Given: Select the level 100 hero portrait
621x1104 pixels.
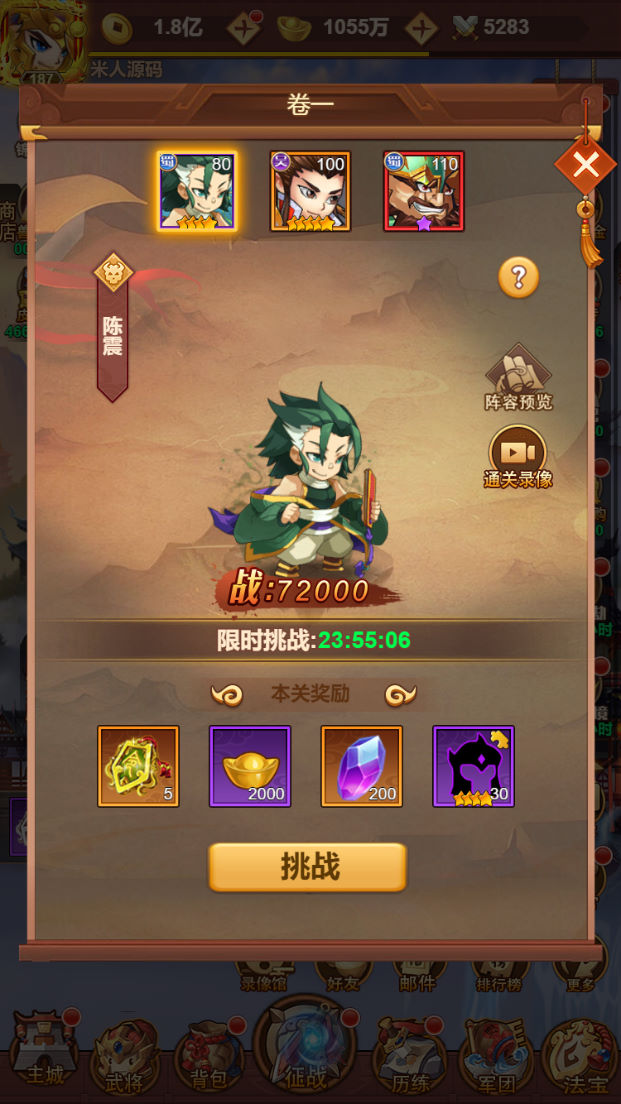Looking at the screenshot, I should click(310, 191).
